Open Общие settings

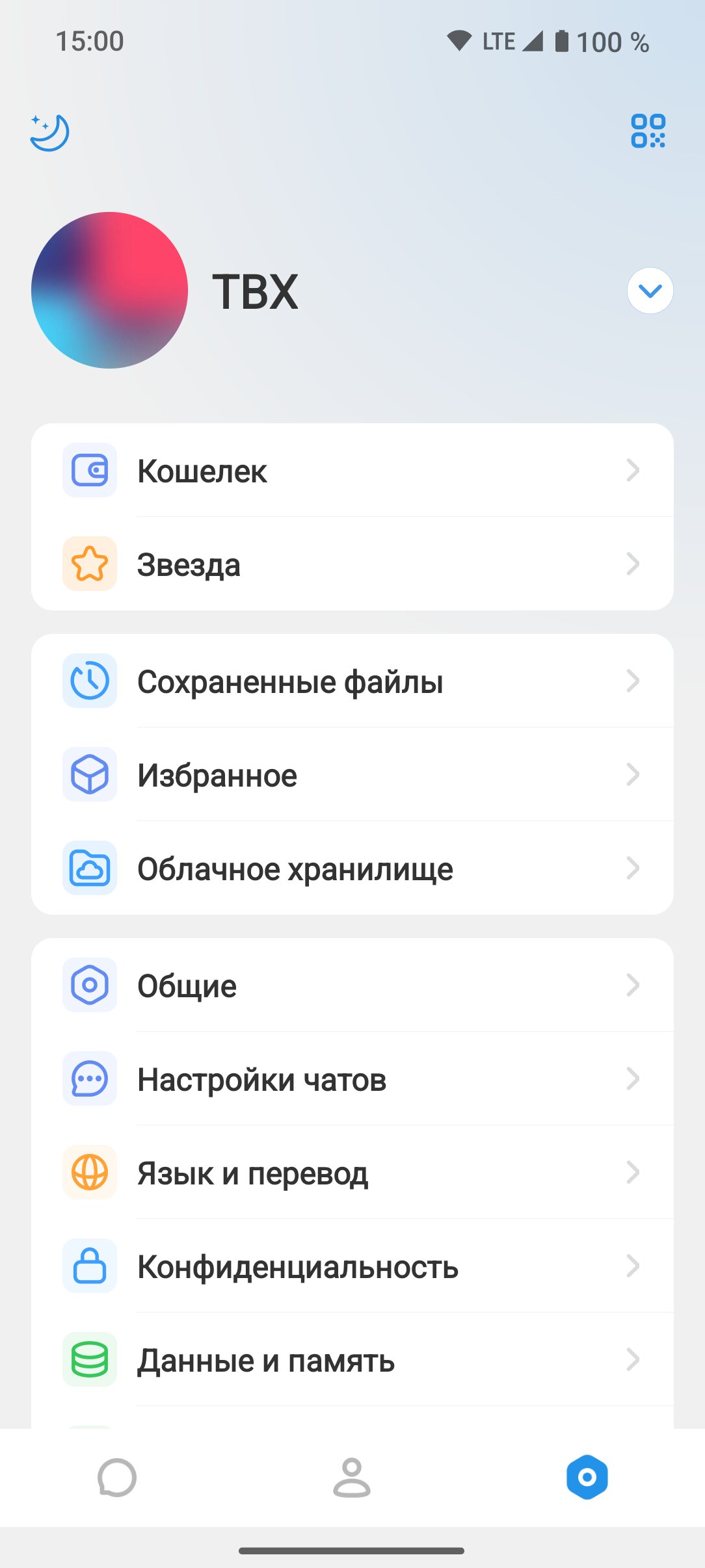[x=352, y=985]
